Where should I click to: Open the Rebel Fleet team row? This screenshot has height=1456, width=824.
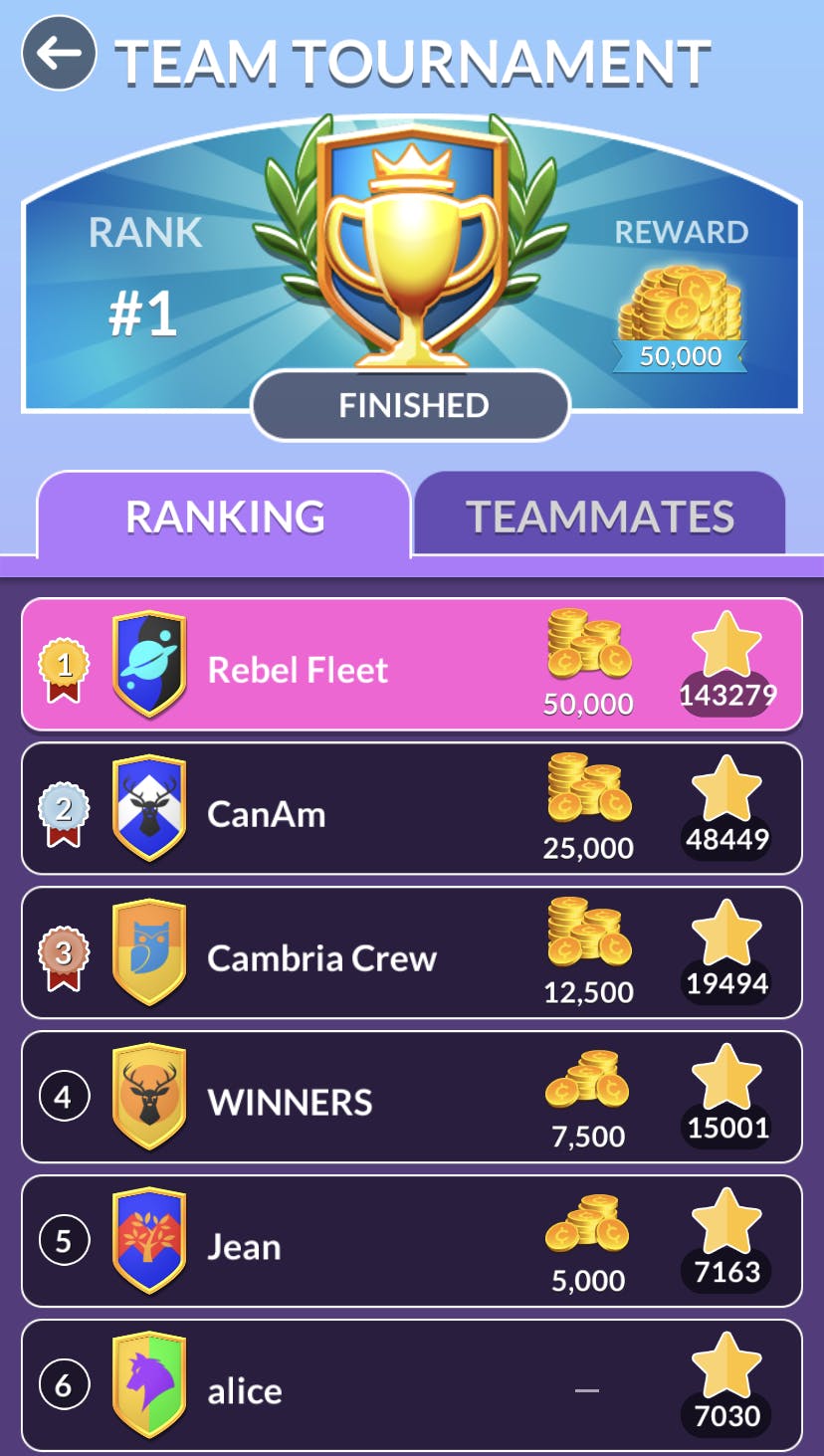(x=411, y=665)
